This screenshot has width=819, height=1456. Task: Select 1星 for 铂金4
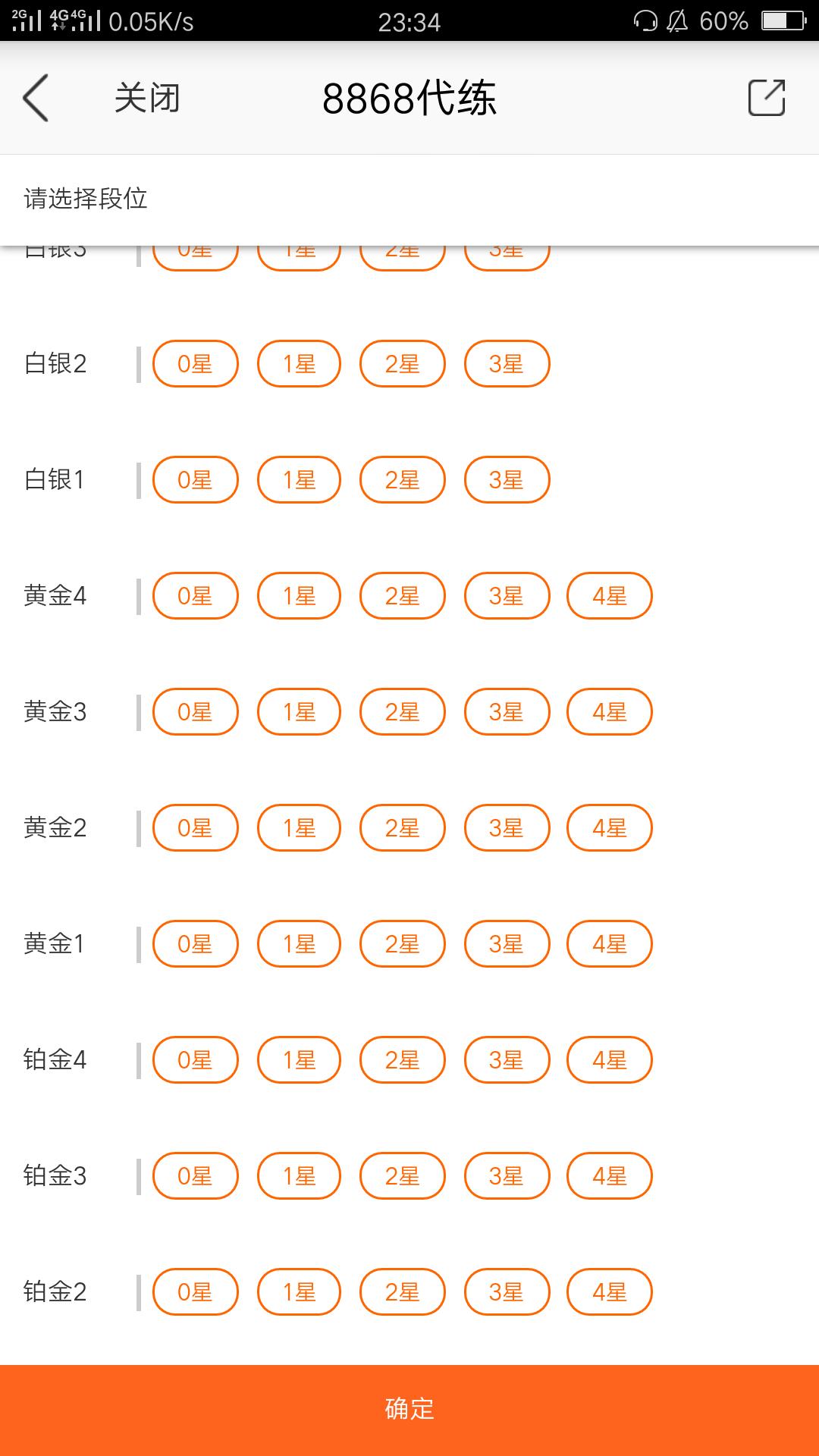click(x=299, y=1060)
